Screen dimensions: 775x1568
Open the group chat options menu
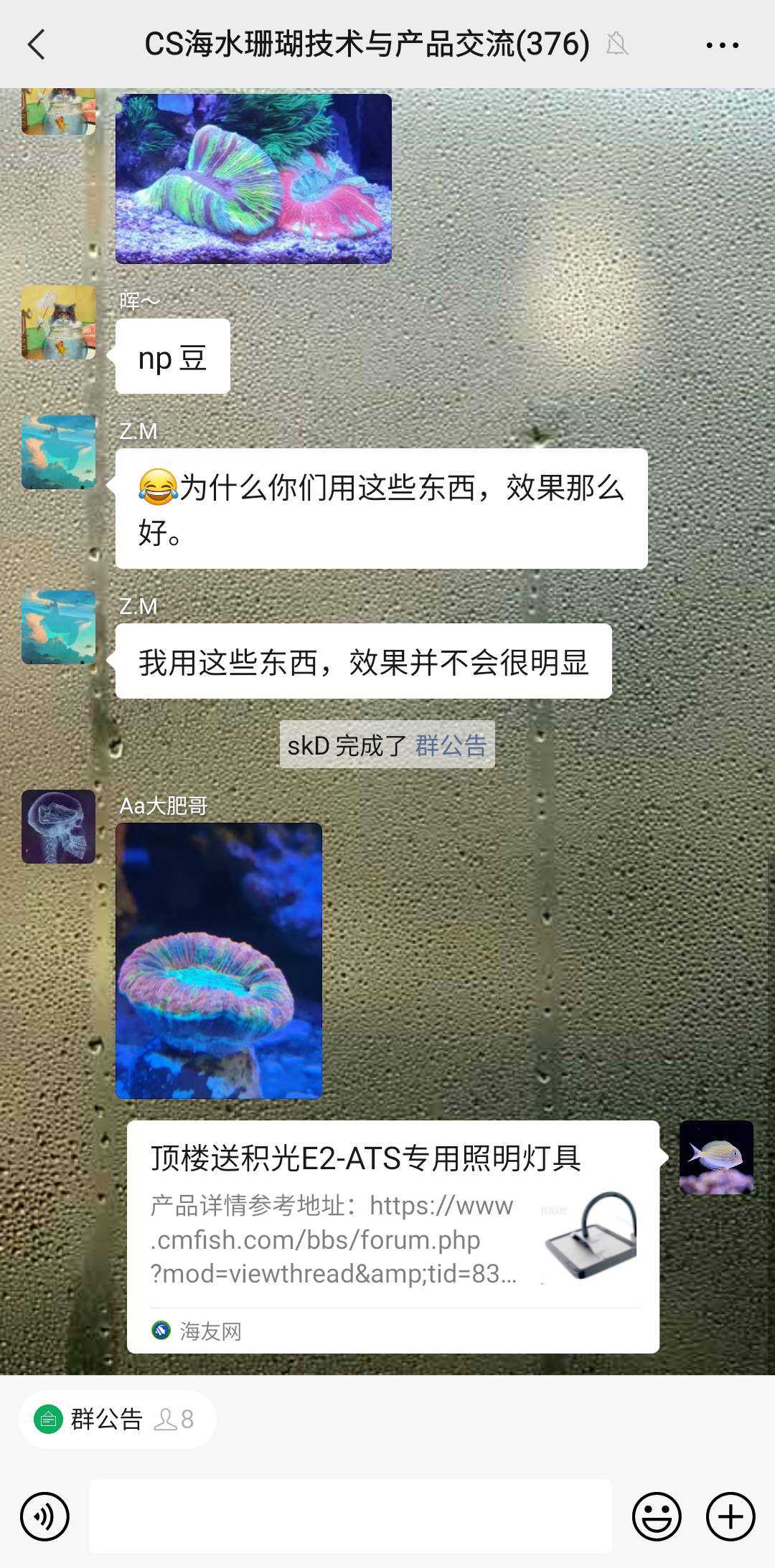(x=721, y=44)
